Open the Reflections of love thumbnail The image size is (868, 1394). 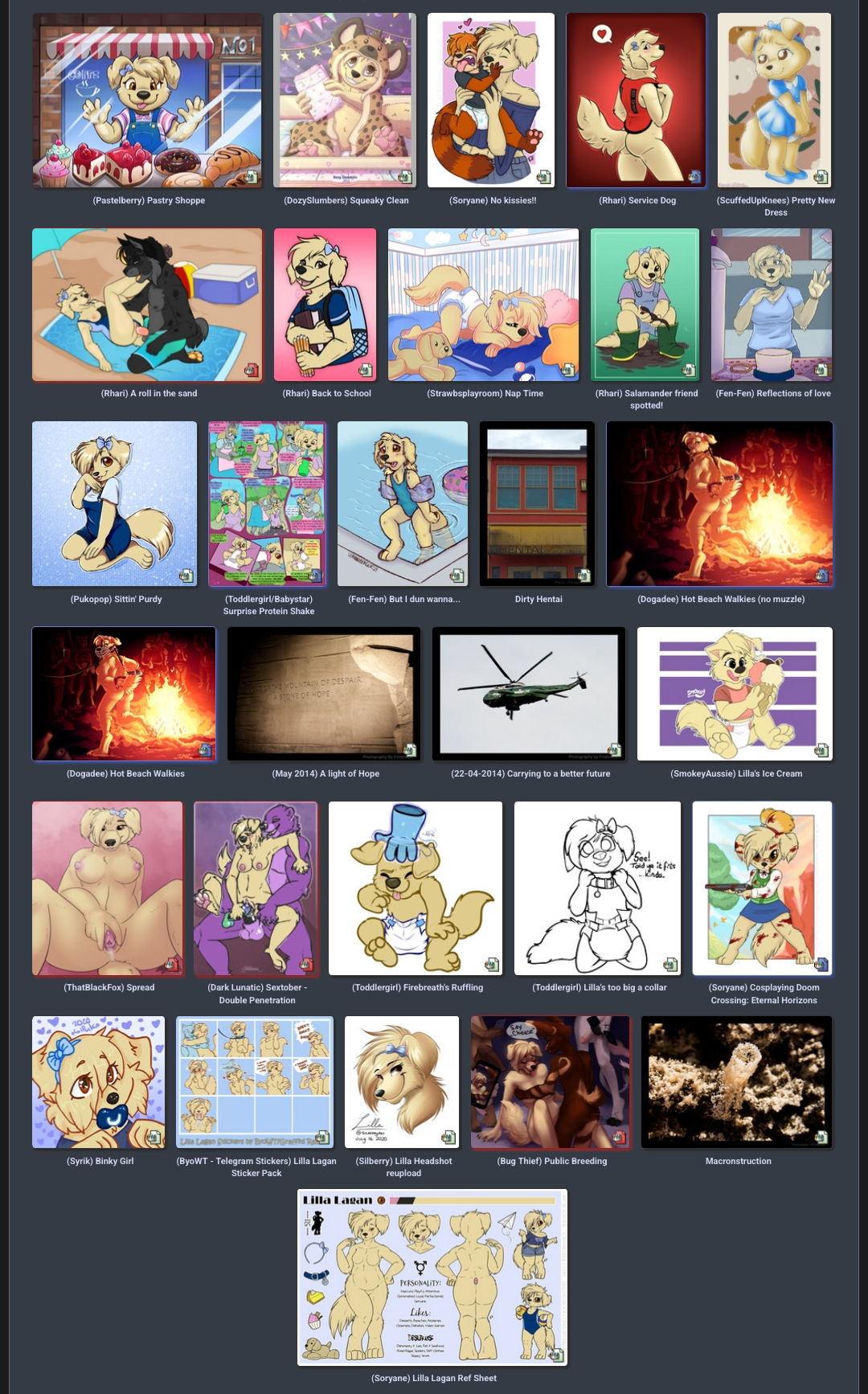point(772,305)
